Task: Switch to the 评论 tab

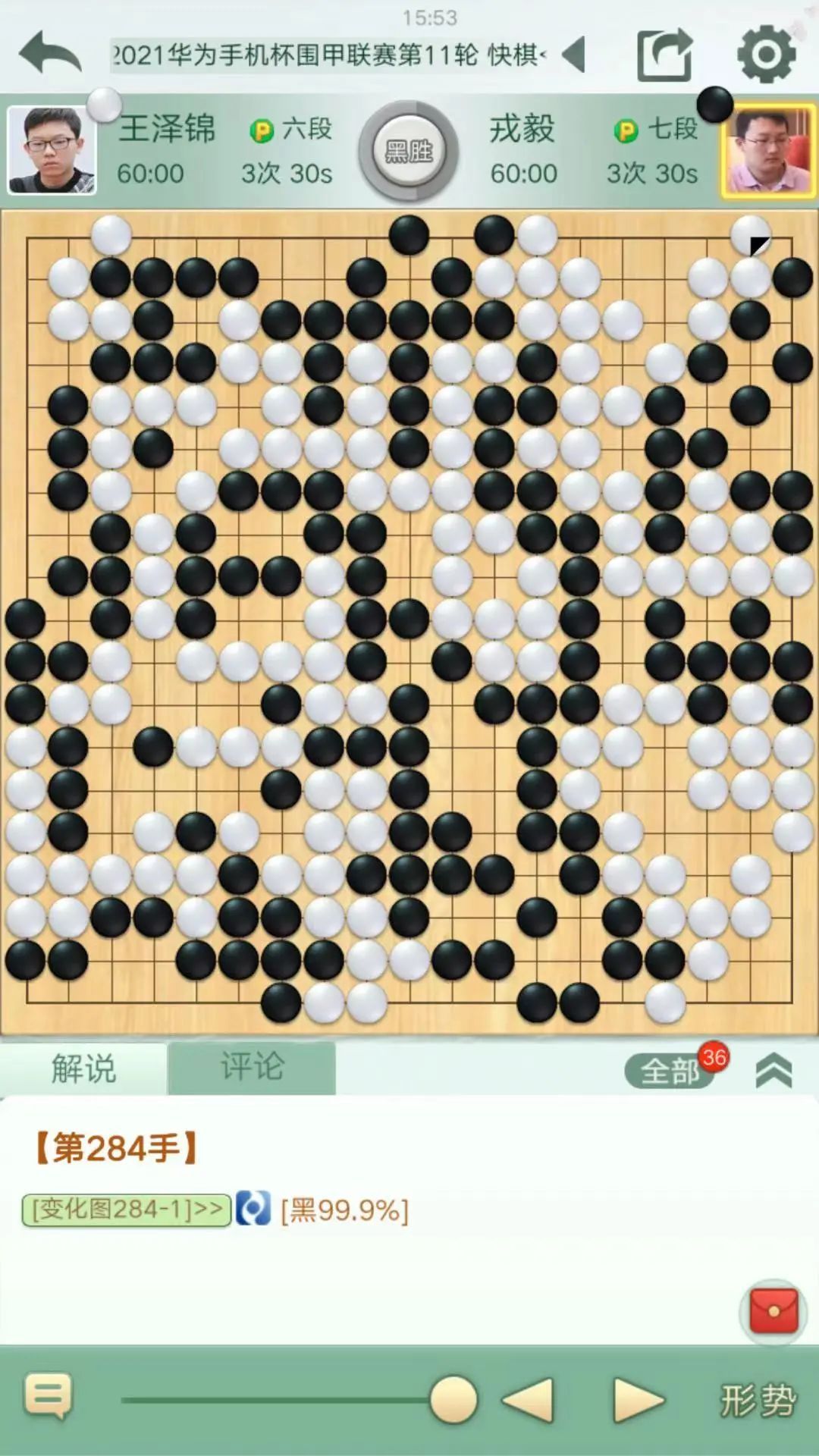Action: pyautogui.click(x=252, y=1067)
